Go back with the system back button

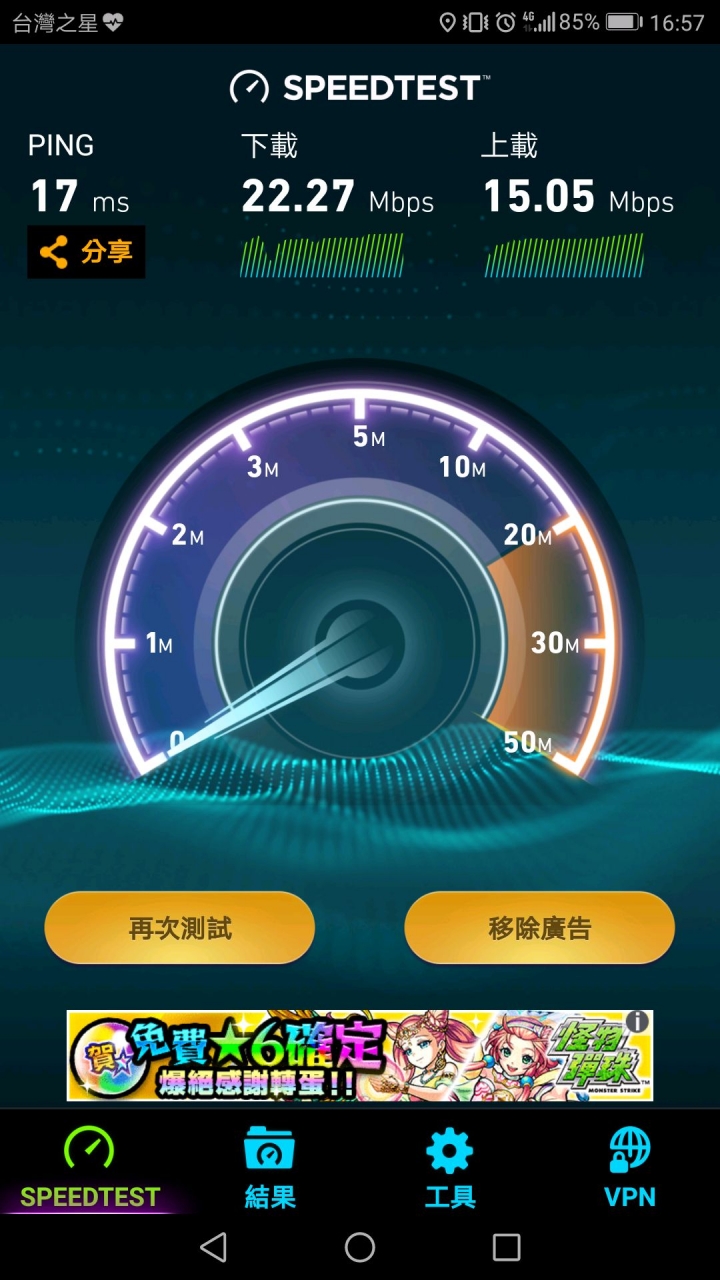213,1247
